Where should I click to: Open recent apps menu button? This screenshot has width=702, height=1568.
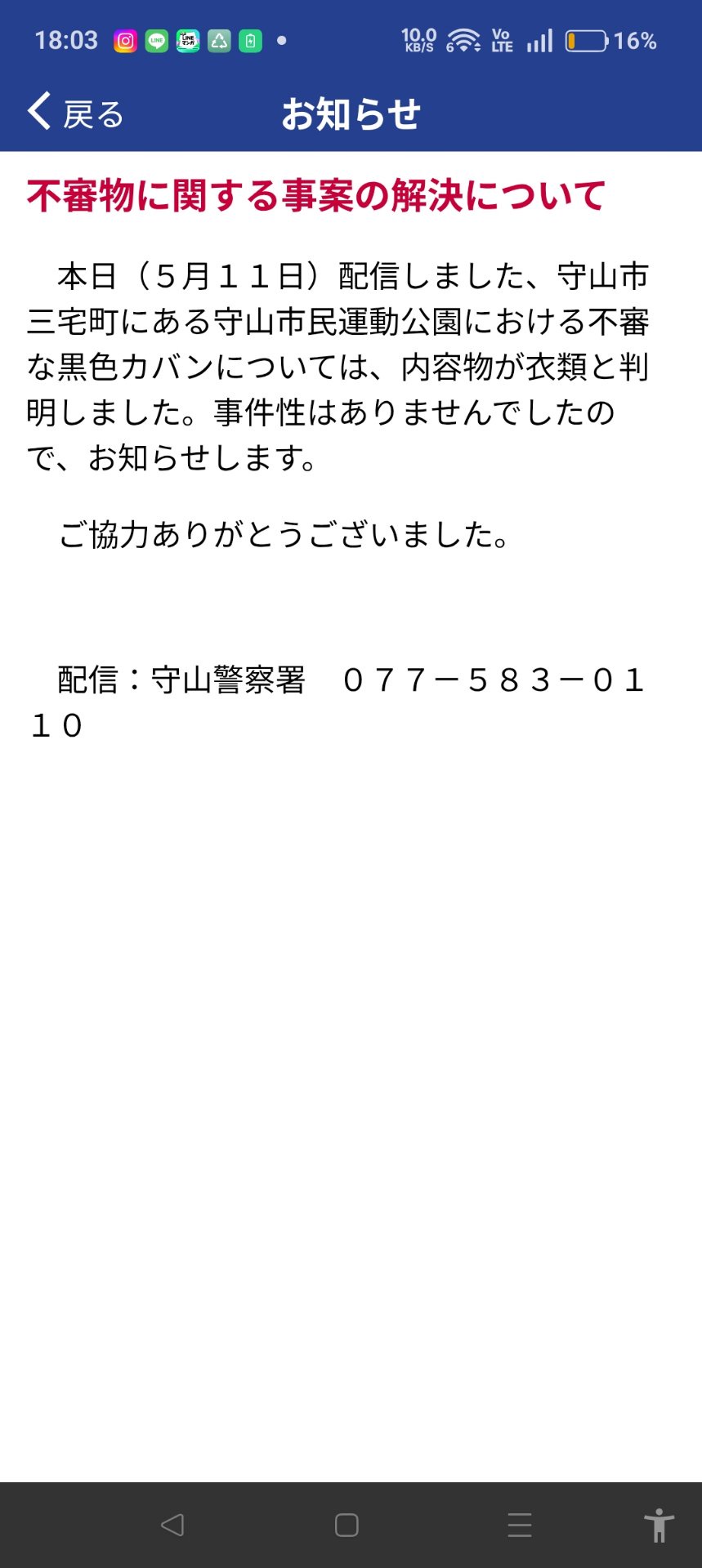coord(520,1525)
